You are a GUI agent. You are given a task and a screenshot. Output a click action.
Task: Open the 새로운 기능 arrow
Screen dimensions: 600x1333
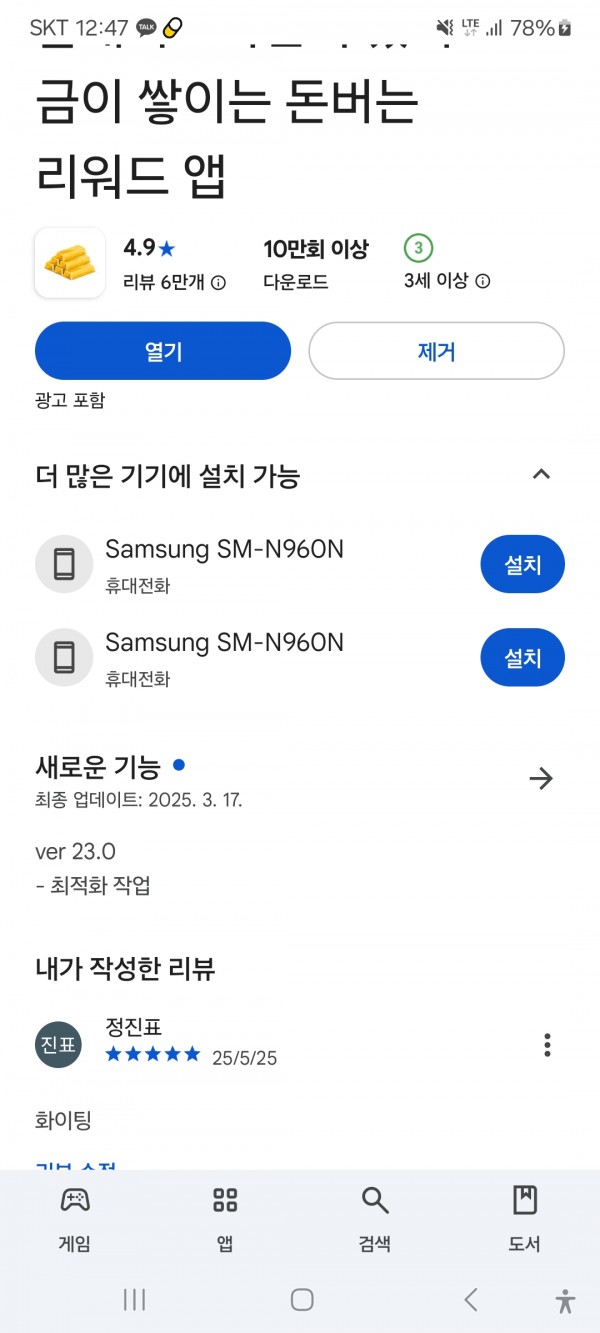pyautogui.click(x=541, y=778)
